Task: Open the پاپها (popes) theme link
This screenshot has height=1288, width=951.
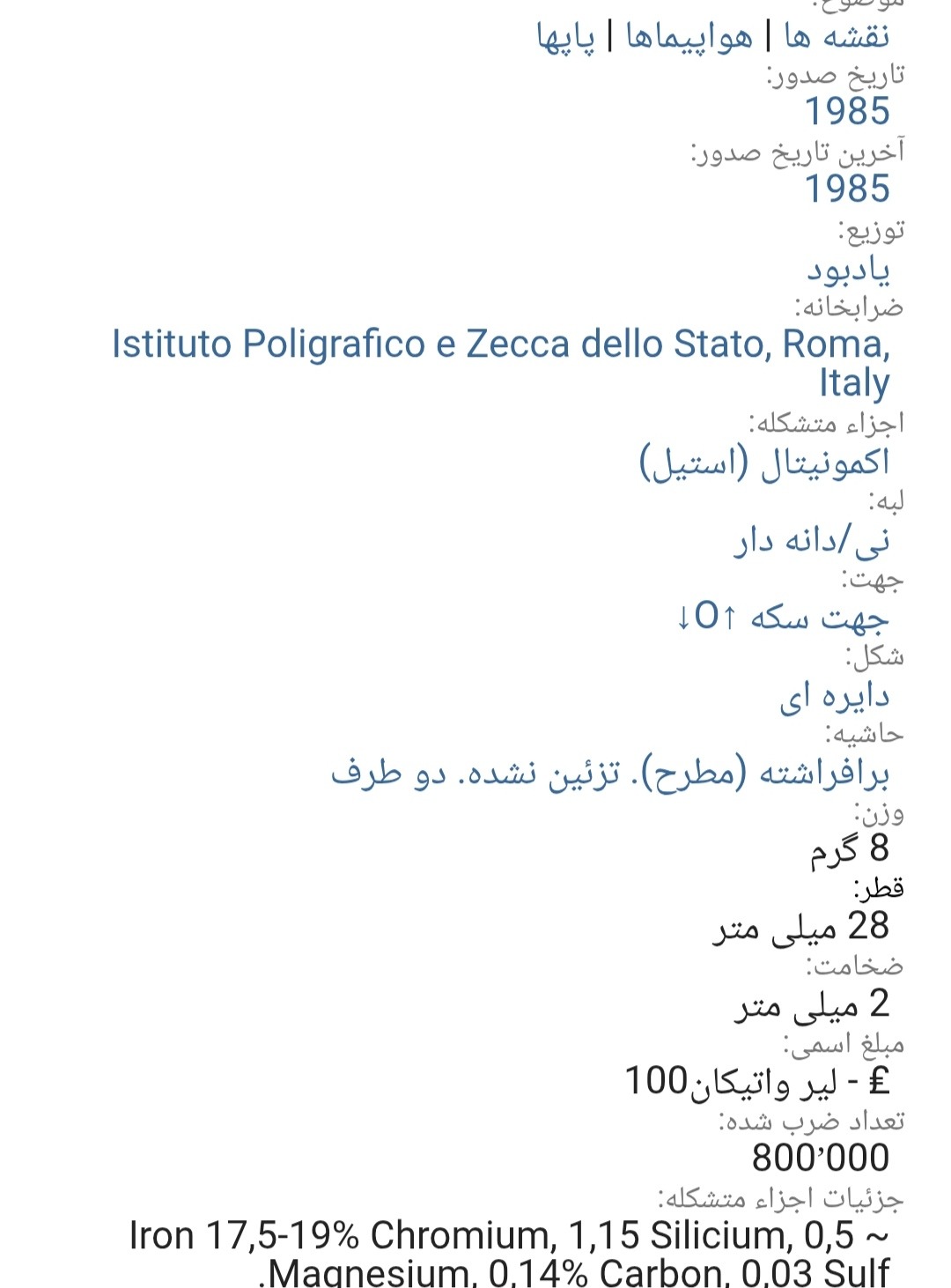Action: (x=565, y=39)
